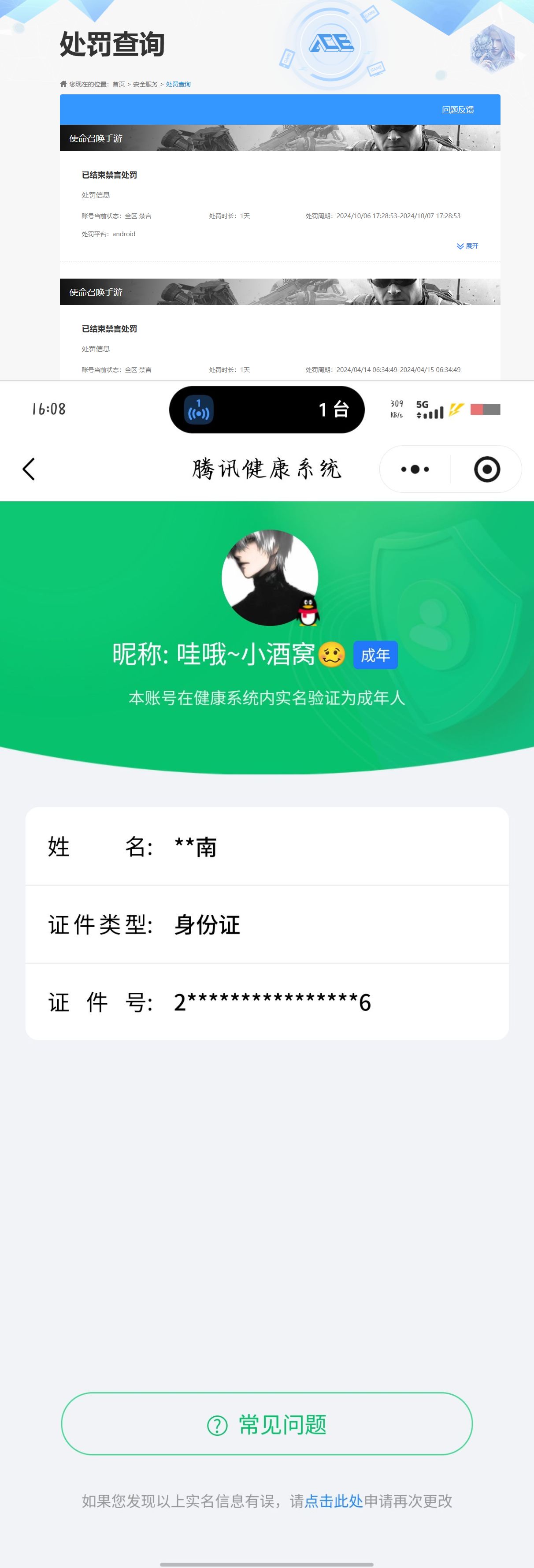
Task: Open 问题反馈 feedback
Action: click(x=459, y=110)
